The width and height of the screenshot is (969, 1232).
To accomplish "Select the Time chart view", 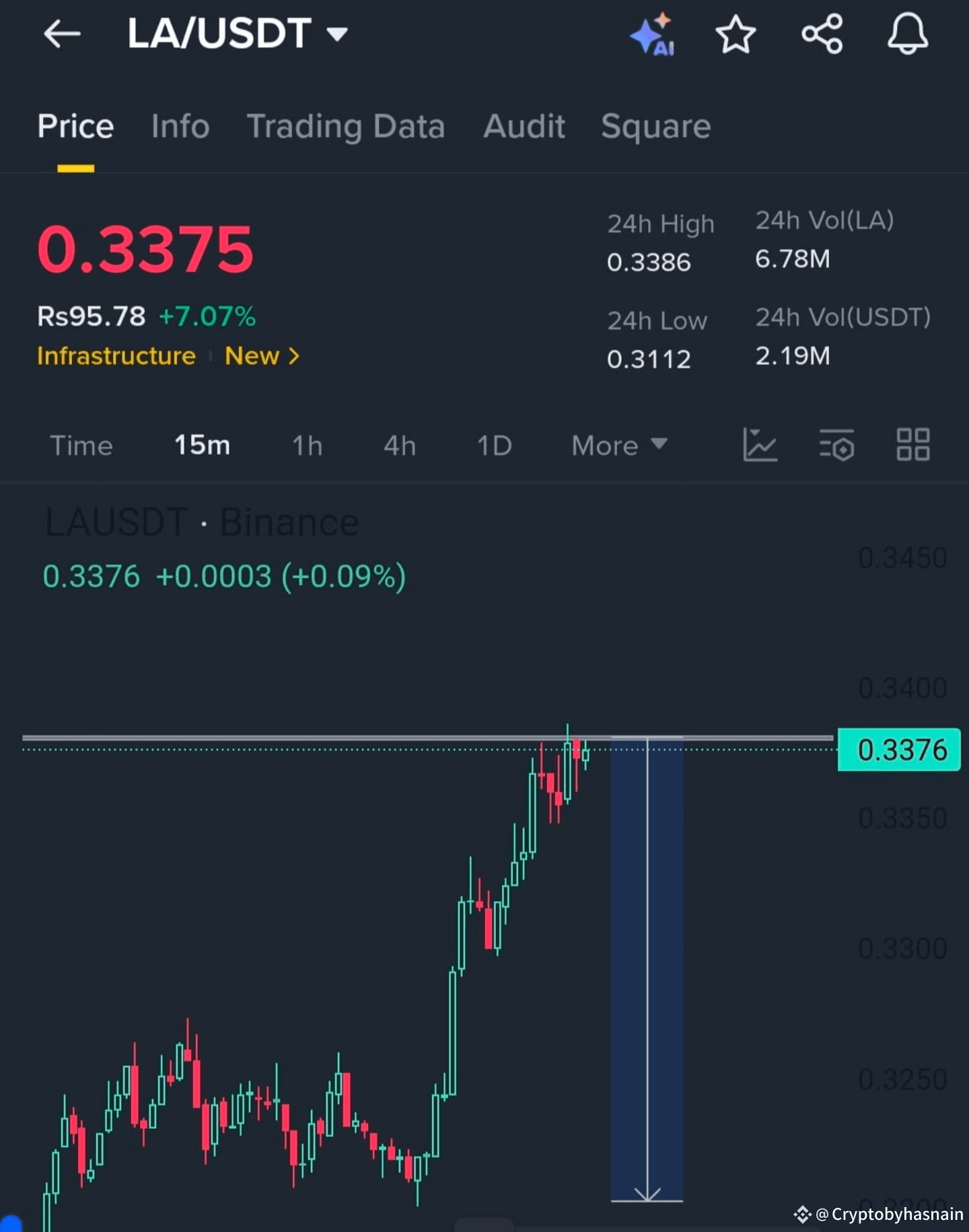I will (x=81, y=445).
